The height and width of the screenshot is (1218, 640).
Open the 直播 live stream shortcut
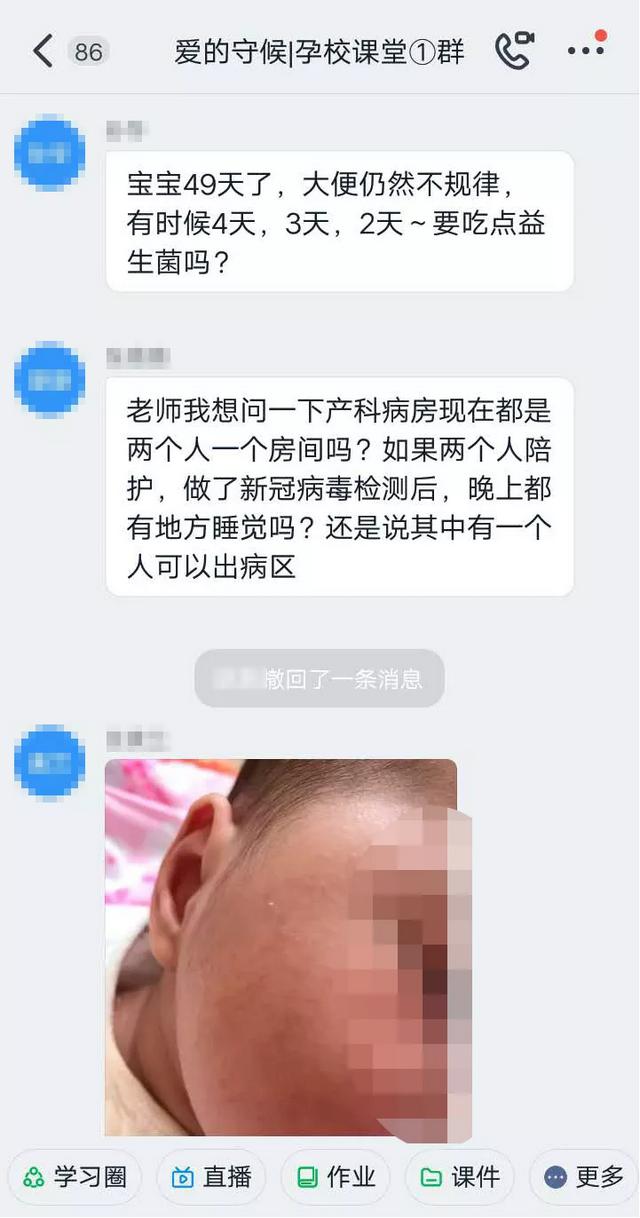coord(211,1177)
